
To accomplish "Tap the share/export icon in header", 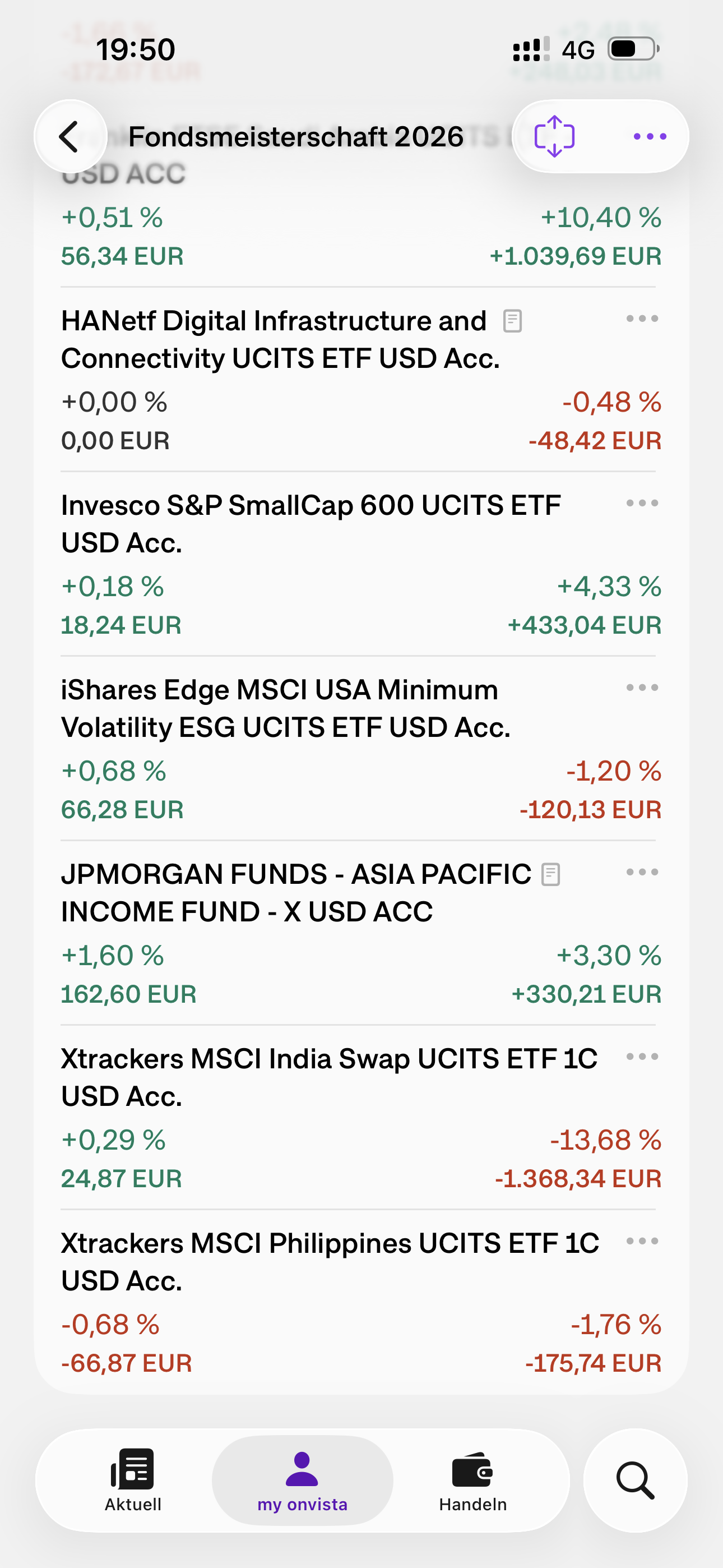I will 554,136.
